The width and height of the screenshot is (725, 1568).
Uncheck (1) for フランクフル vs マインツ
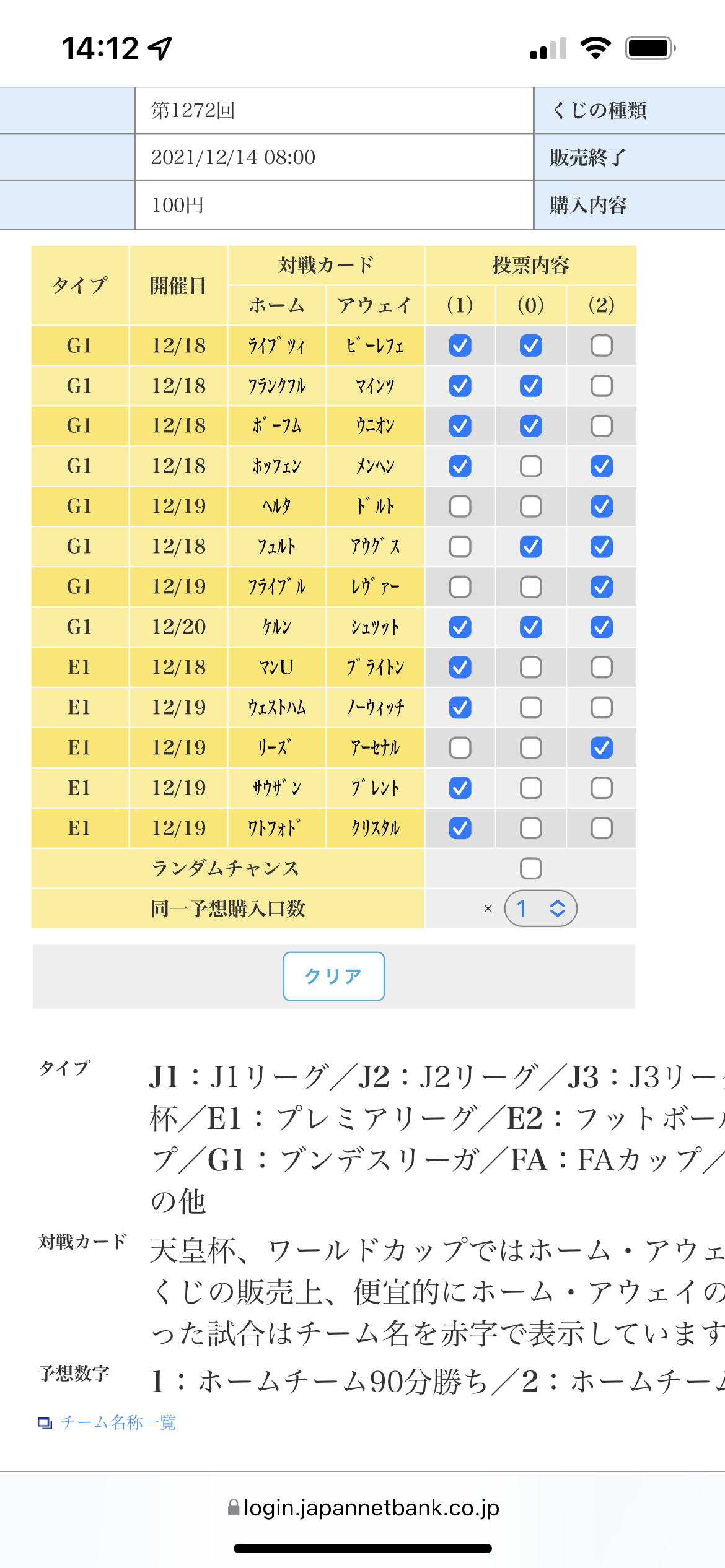pyautogui.click(x=460, y=386)
